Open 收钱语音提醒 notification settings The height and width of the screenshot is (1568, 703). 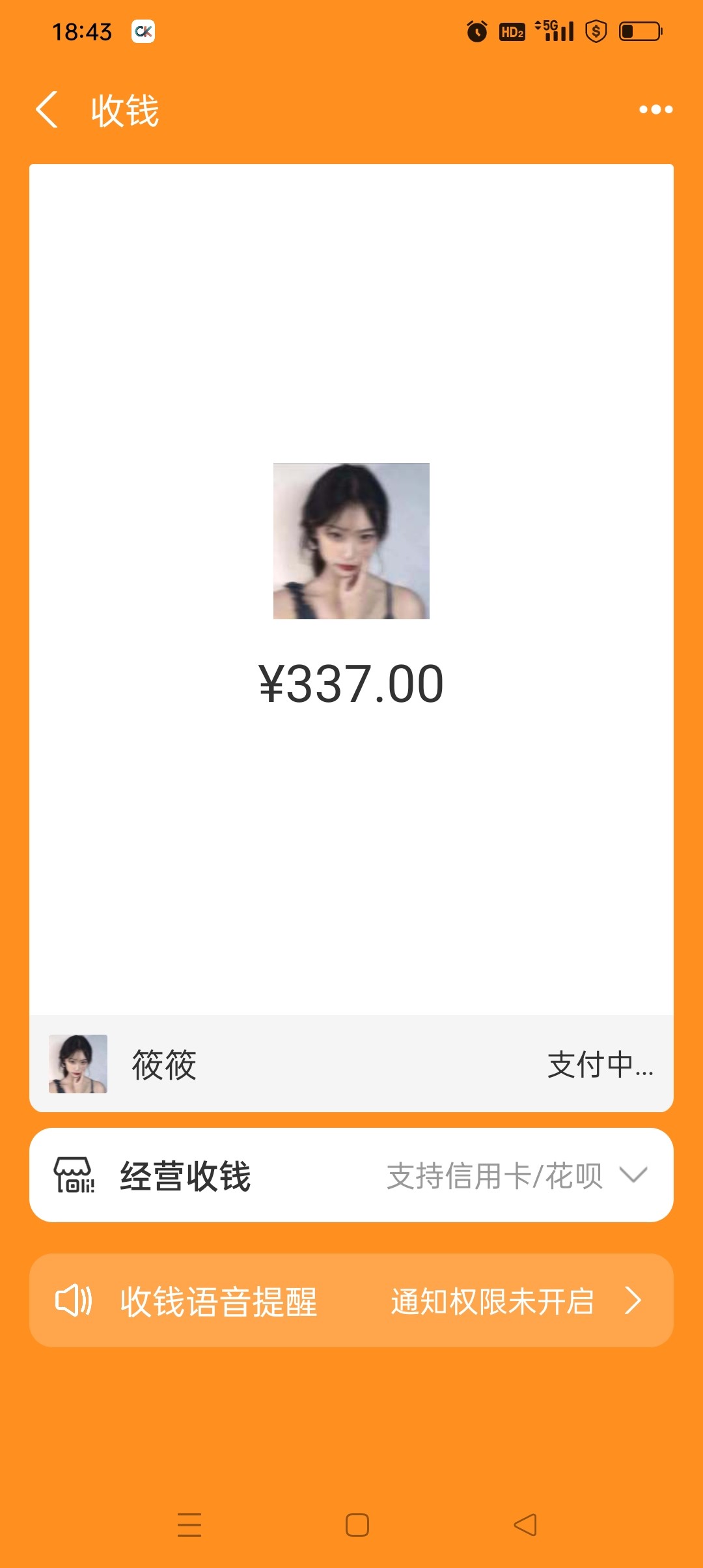351,1300
